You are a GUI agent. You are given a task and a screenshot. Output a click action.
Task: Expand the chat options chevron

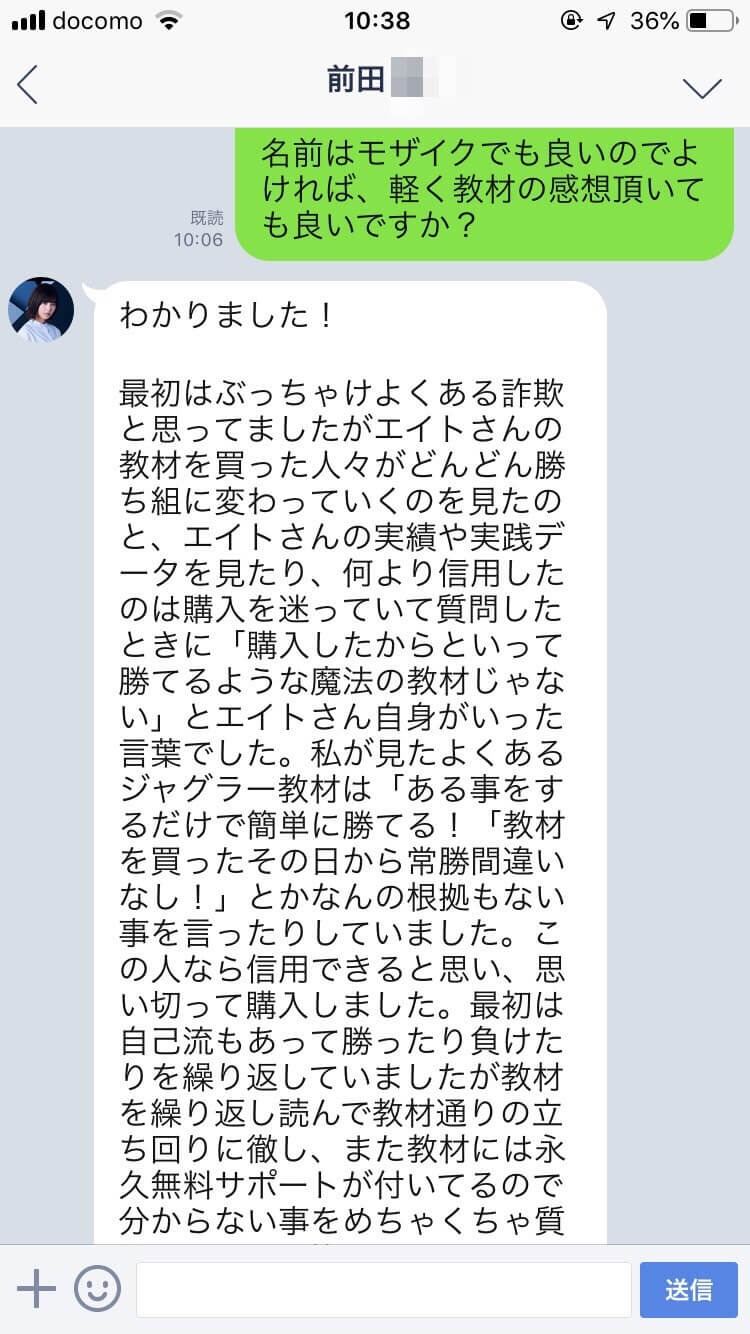[701, 87]
